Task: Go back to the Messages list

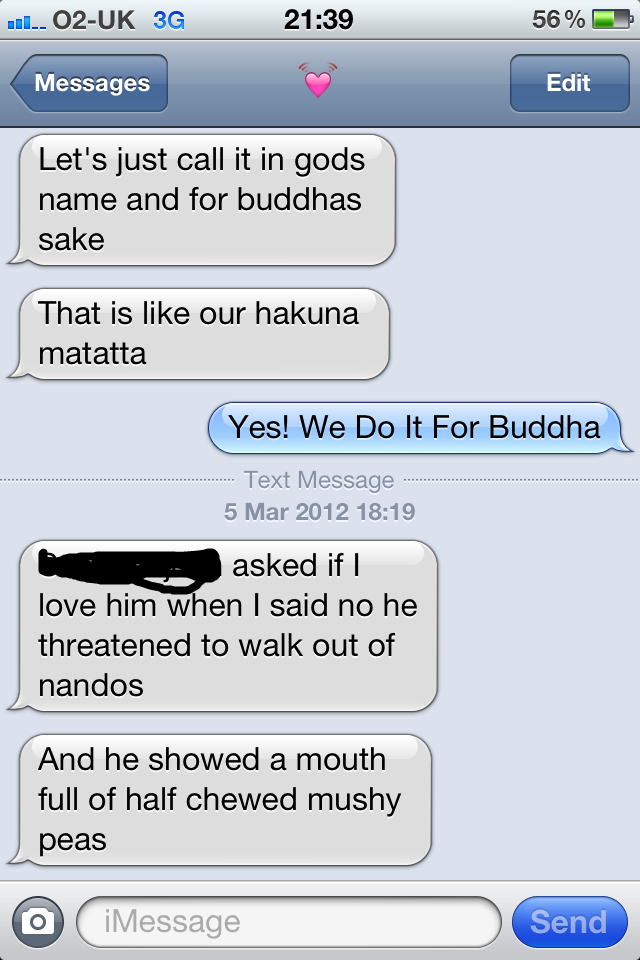Action: pos(90,83)
